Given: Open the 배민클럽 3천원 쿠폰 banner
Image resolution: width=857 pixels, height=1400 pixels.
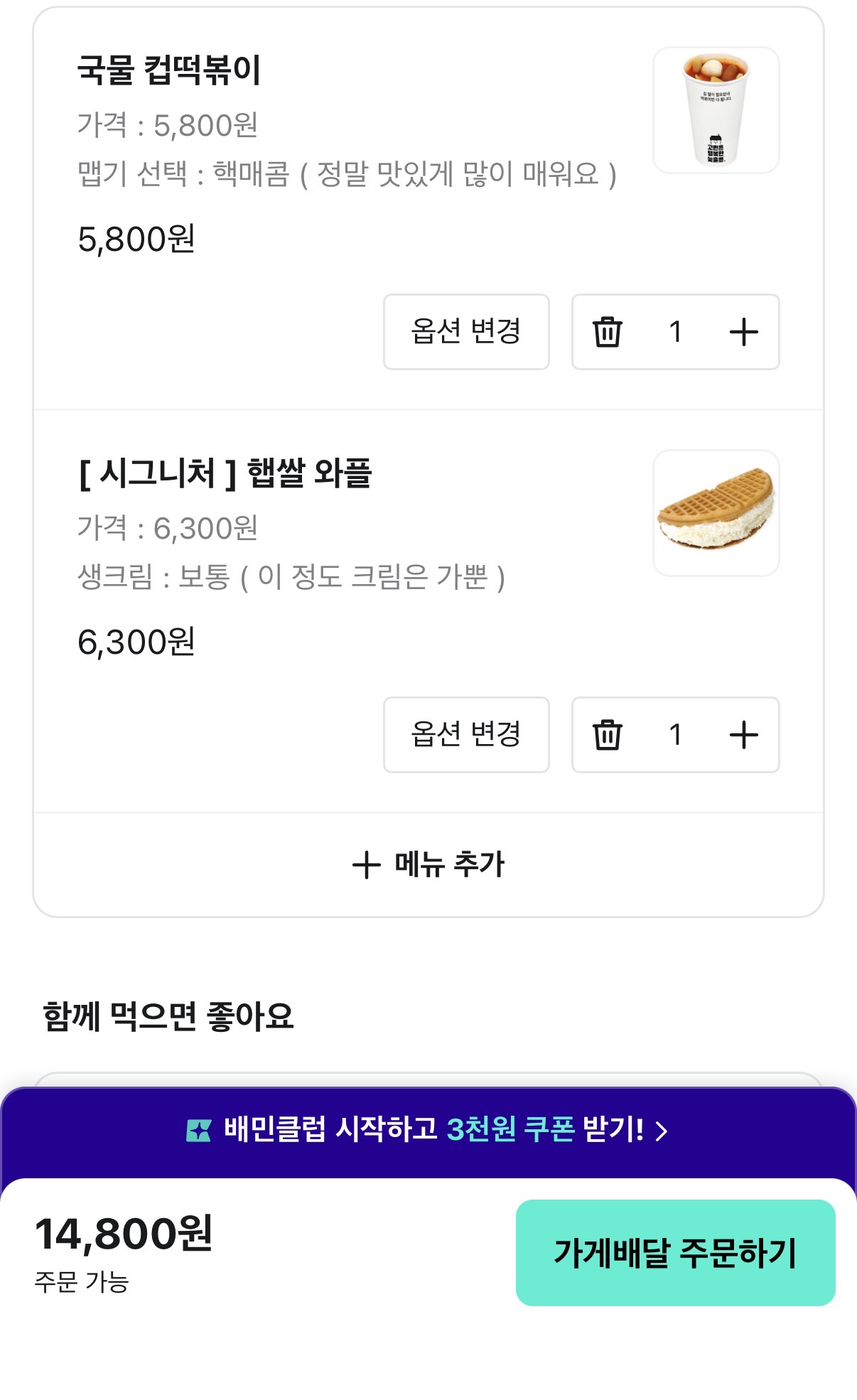Looking at the screenshot, I should click(x=428, y=1130).
